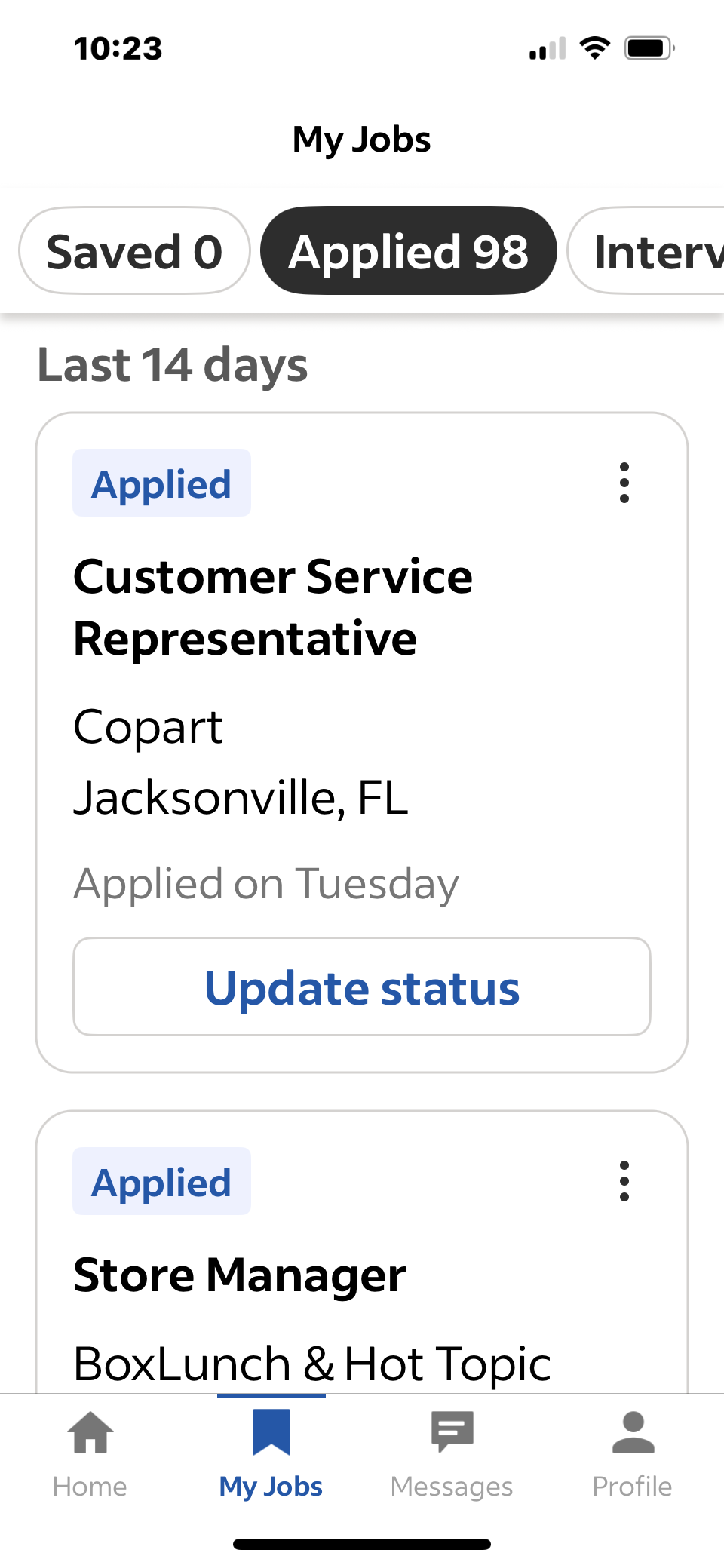This screenshot has width=724, height=1568.
Task: Select the Applied 98 tab
Action: (x=408, y=251)
